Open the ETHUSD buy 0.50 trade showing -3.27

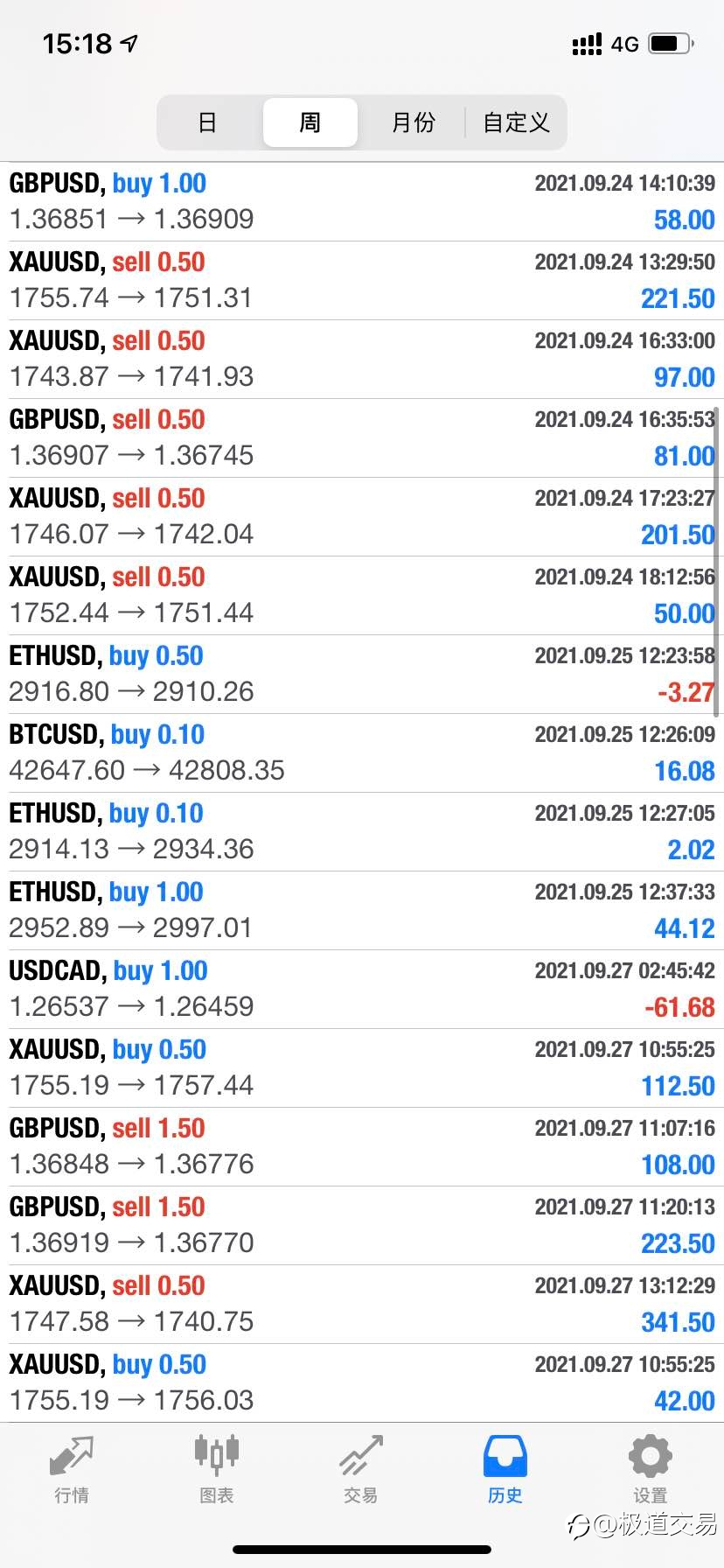pos(362,675)
